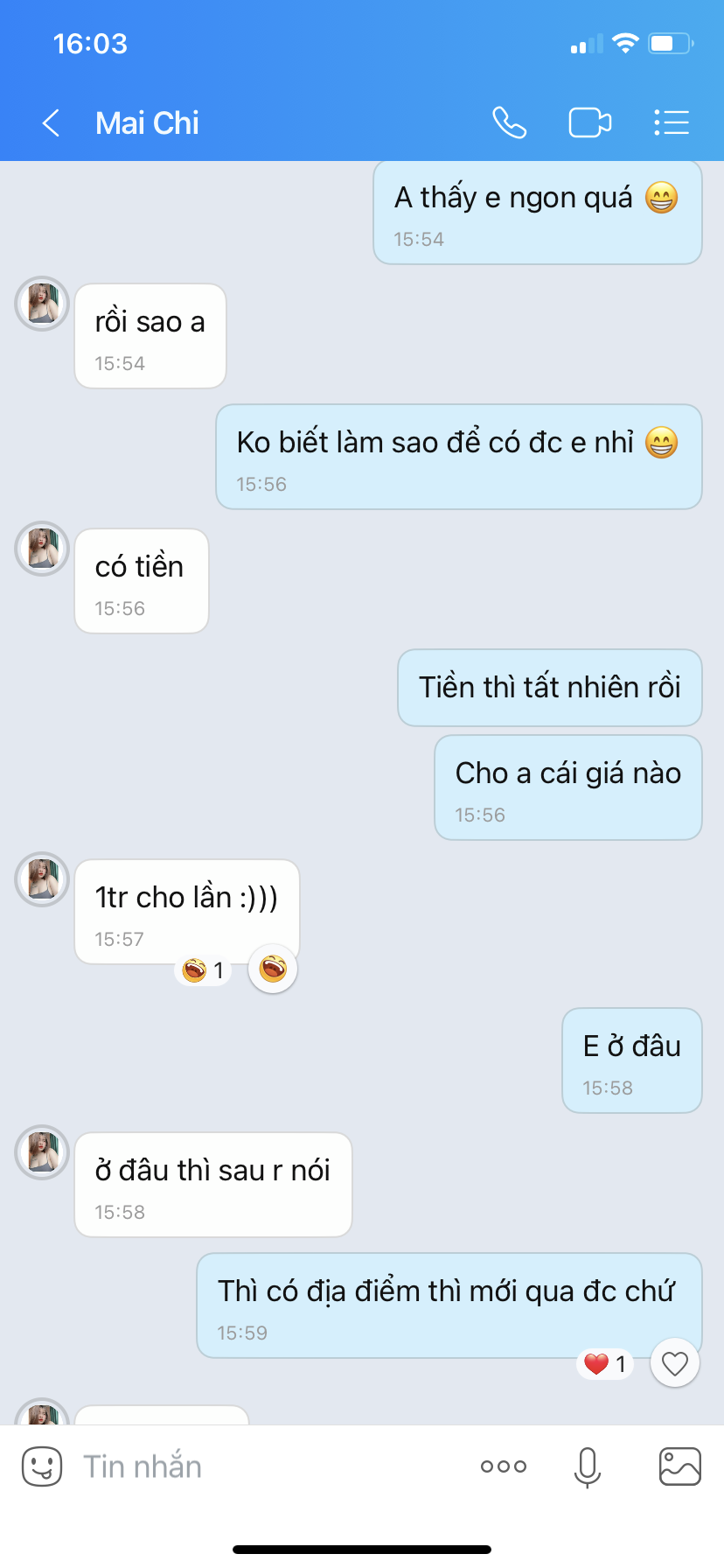View the heart reaction count on the 15:59 message
724x1568 pixels.
[606, 1364]
